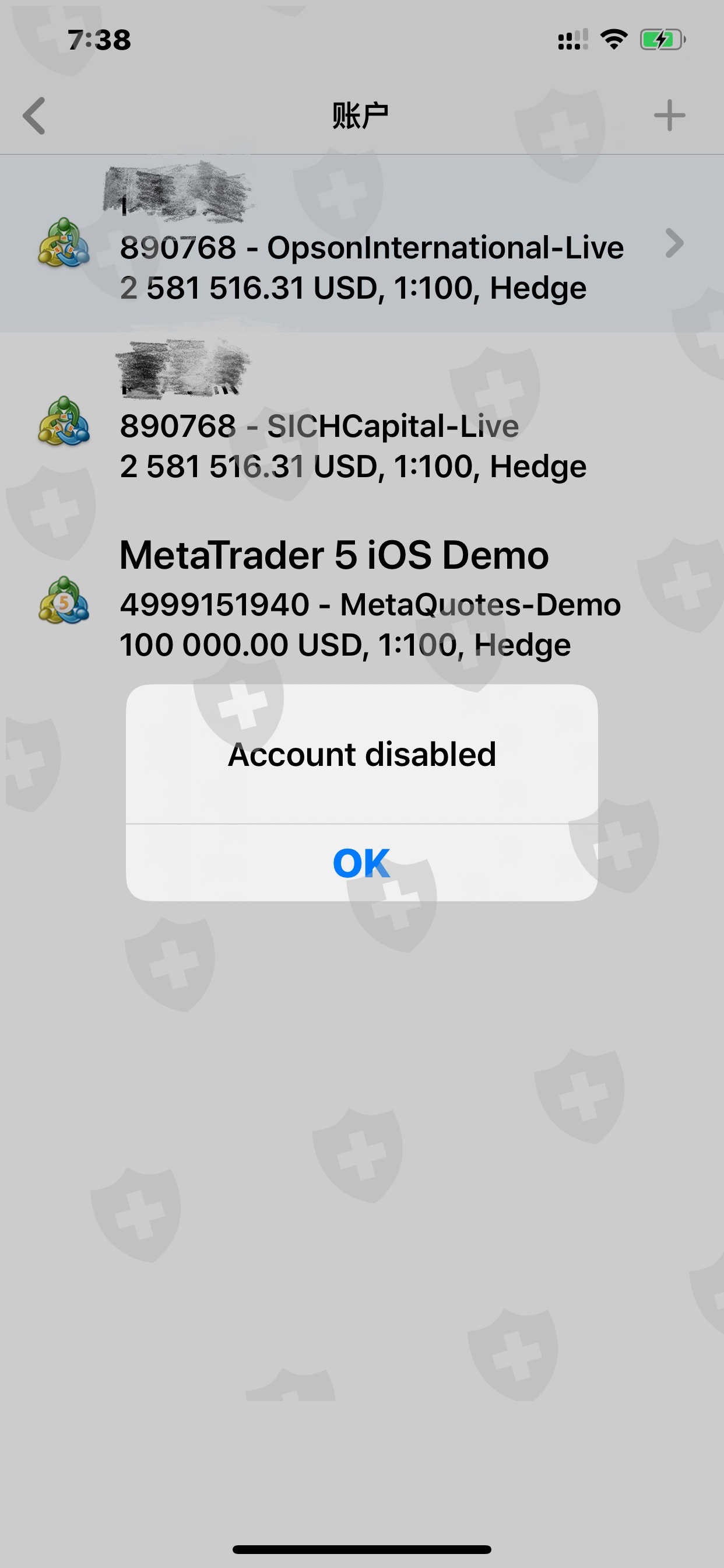Add a new account with the plus icon
Viewport: 724px width, 1568px height.
click(669, 116)
